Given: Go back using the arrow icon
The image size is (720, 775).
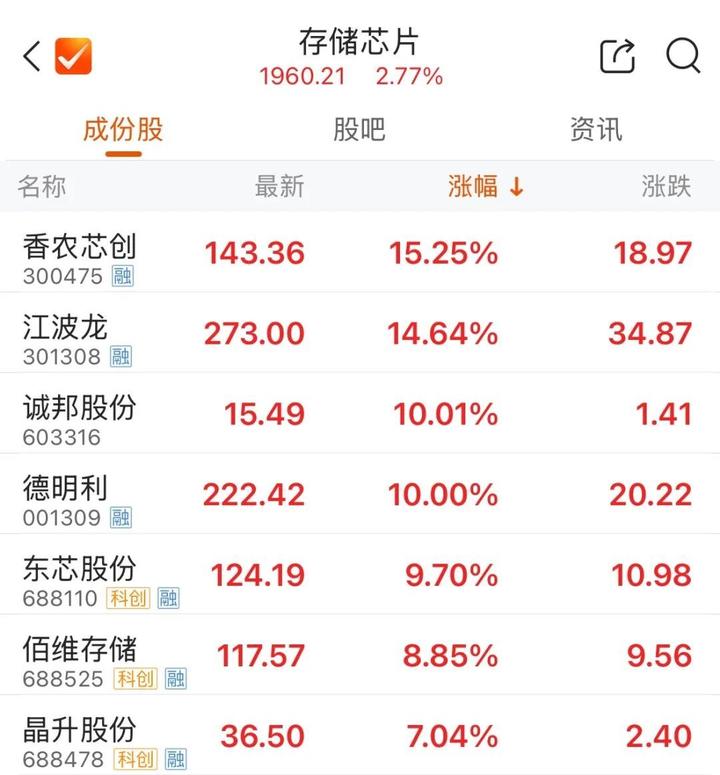Looking at the screenshot, I should click(x=32, y=56).
